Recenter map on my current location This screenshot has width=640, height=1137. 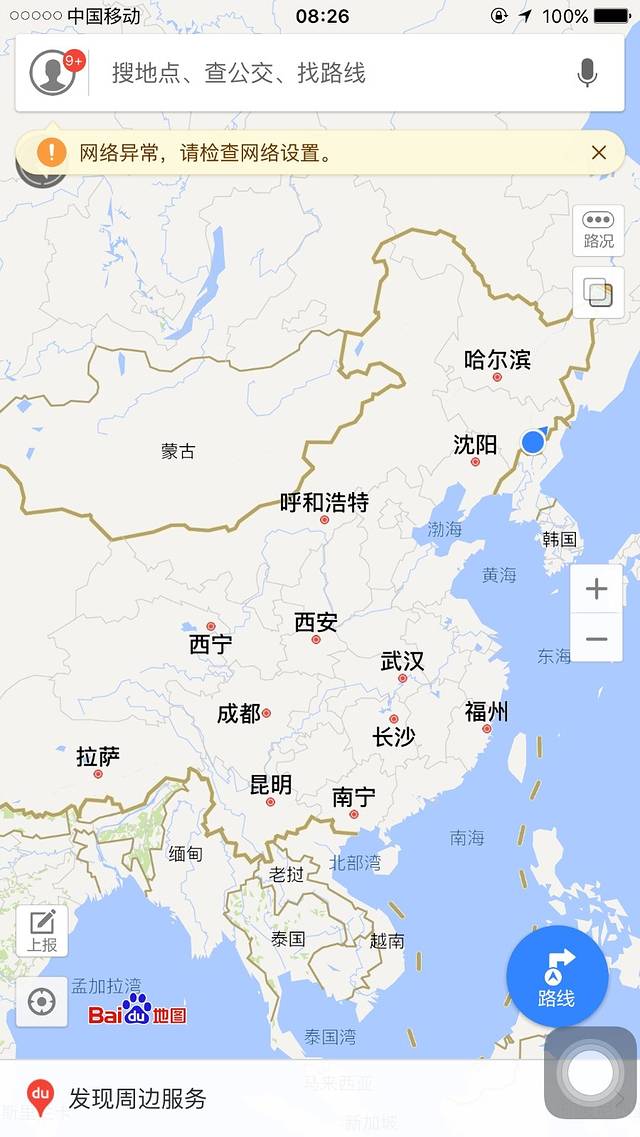(42, 1002)
